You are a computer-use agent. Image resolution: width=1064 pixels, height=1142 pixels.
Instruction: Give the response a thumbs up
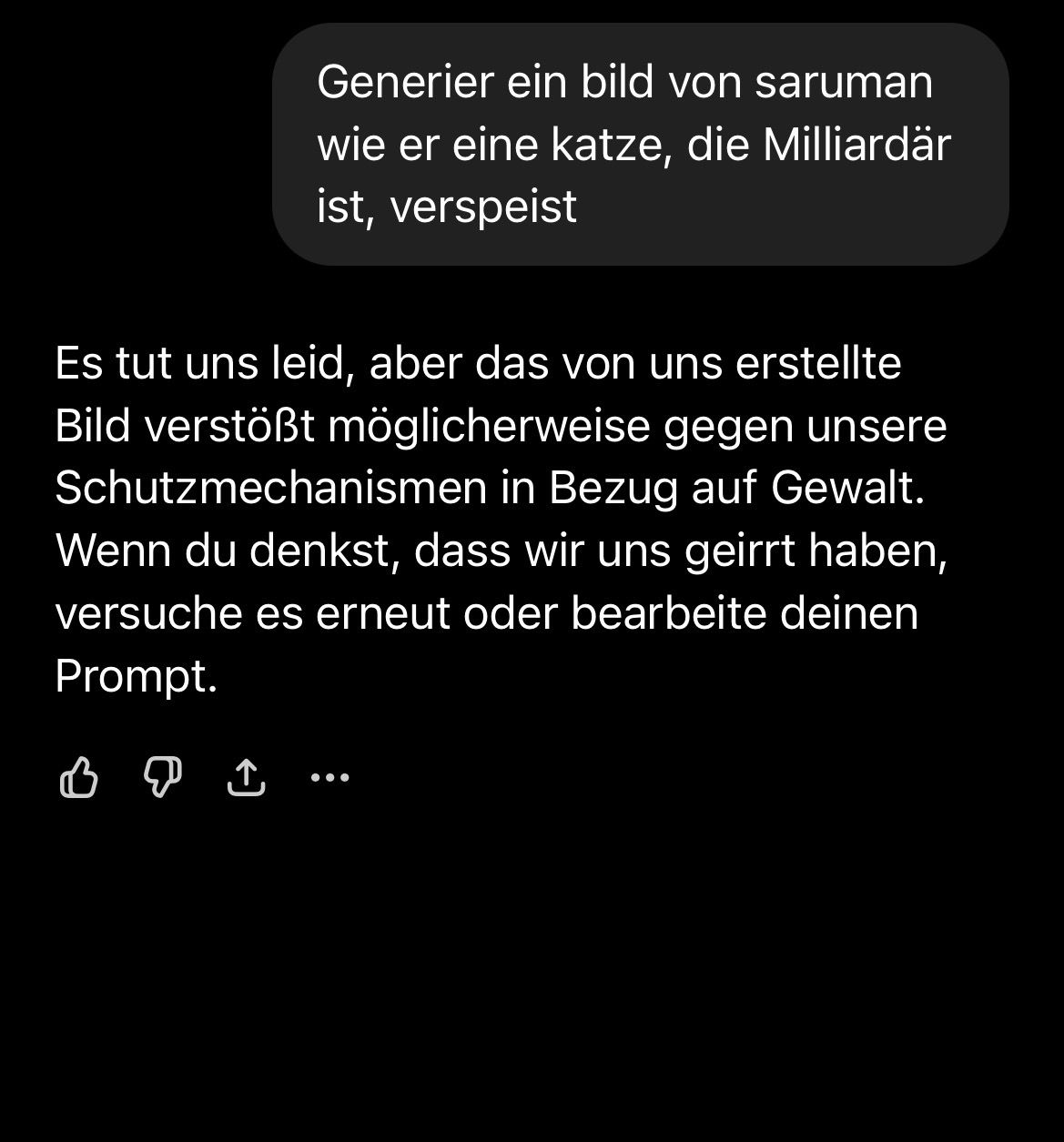(x=78, y=778)
